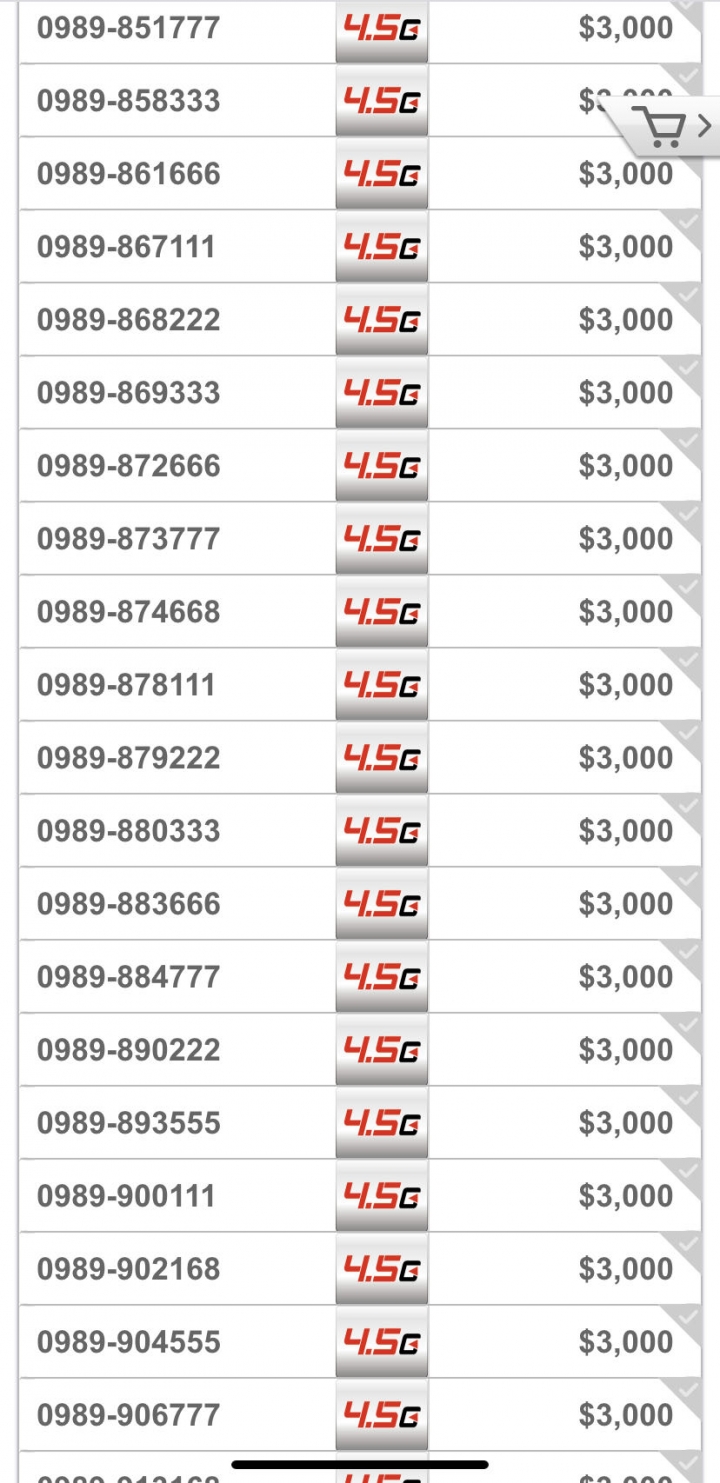Pick lucky number 0989-902168

(360, 1269)
